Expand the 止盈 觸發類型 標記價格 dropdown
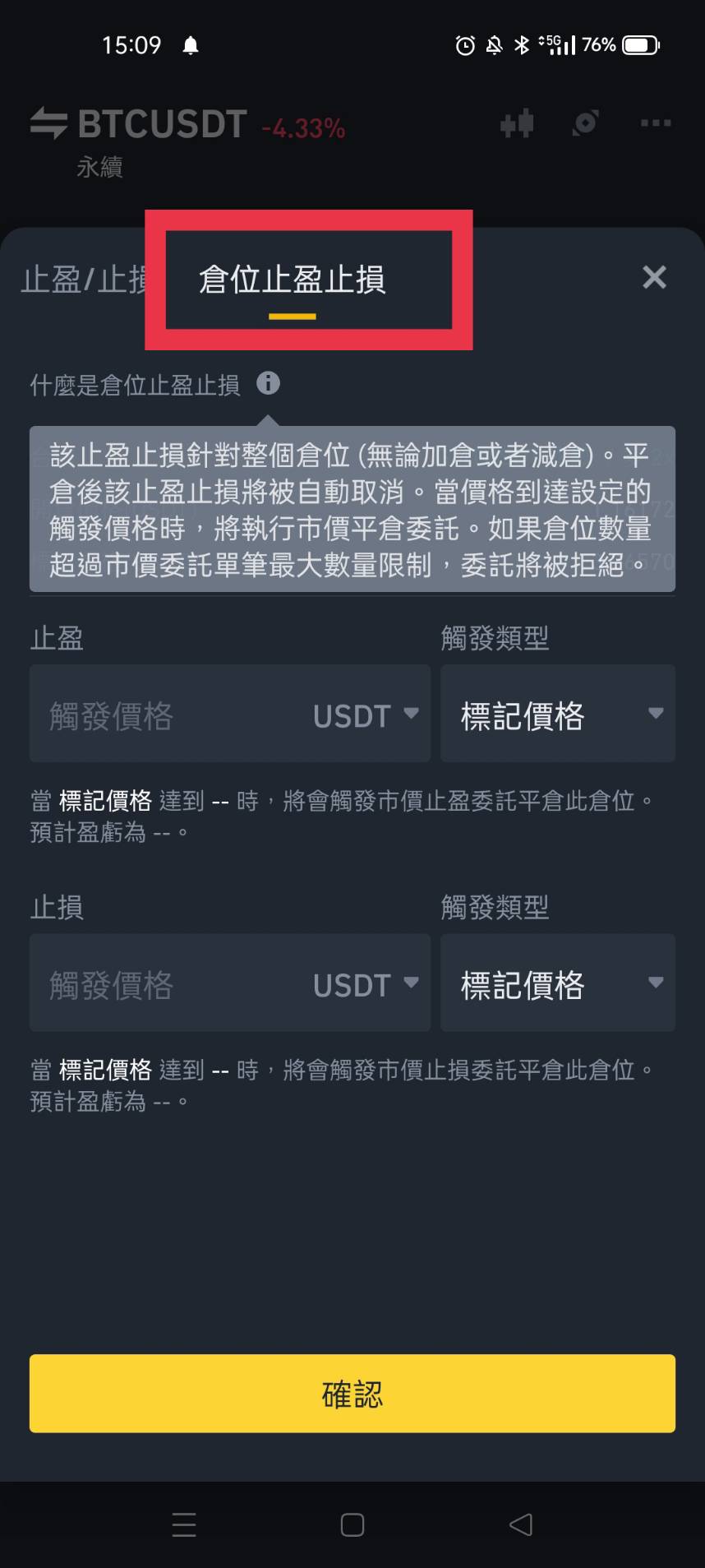The width and height of the screenshot is (705, 1568). [558, 715]
